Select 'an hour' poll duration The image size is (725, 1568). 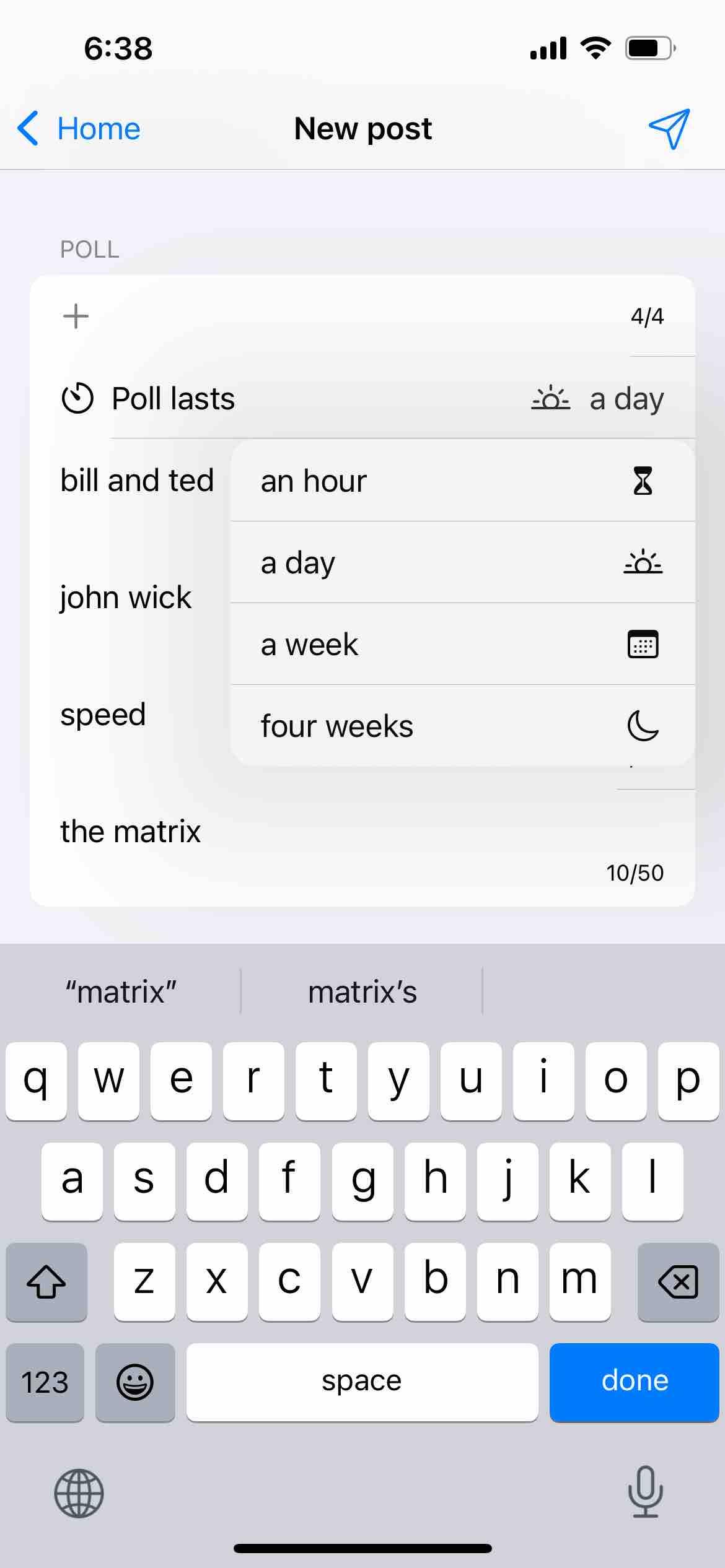(462, 481)
